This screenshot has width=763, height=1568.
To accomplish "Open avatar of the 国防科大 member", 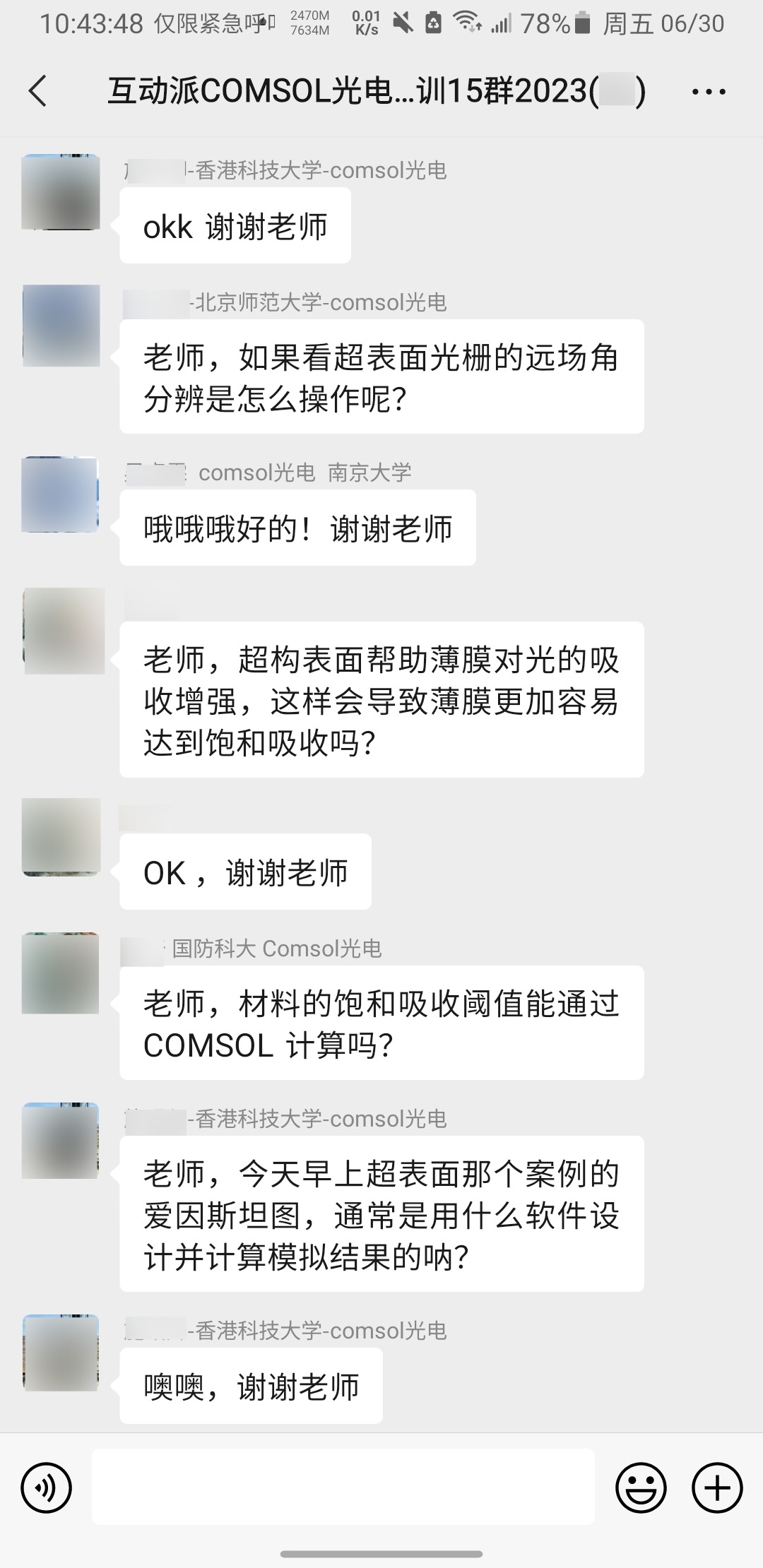I will click(61, 973).
